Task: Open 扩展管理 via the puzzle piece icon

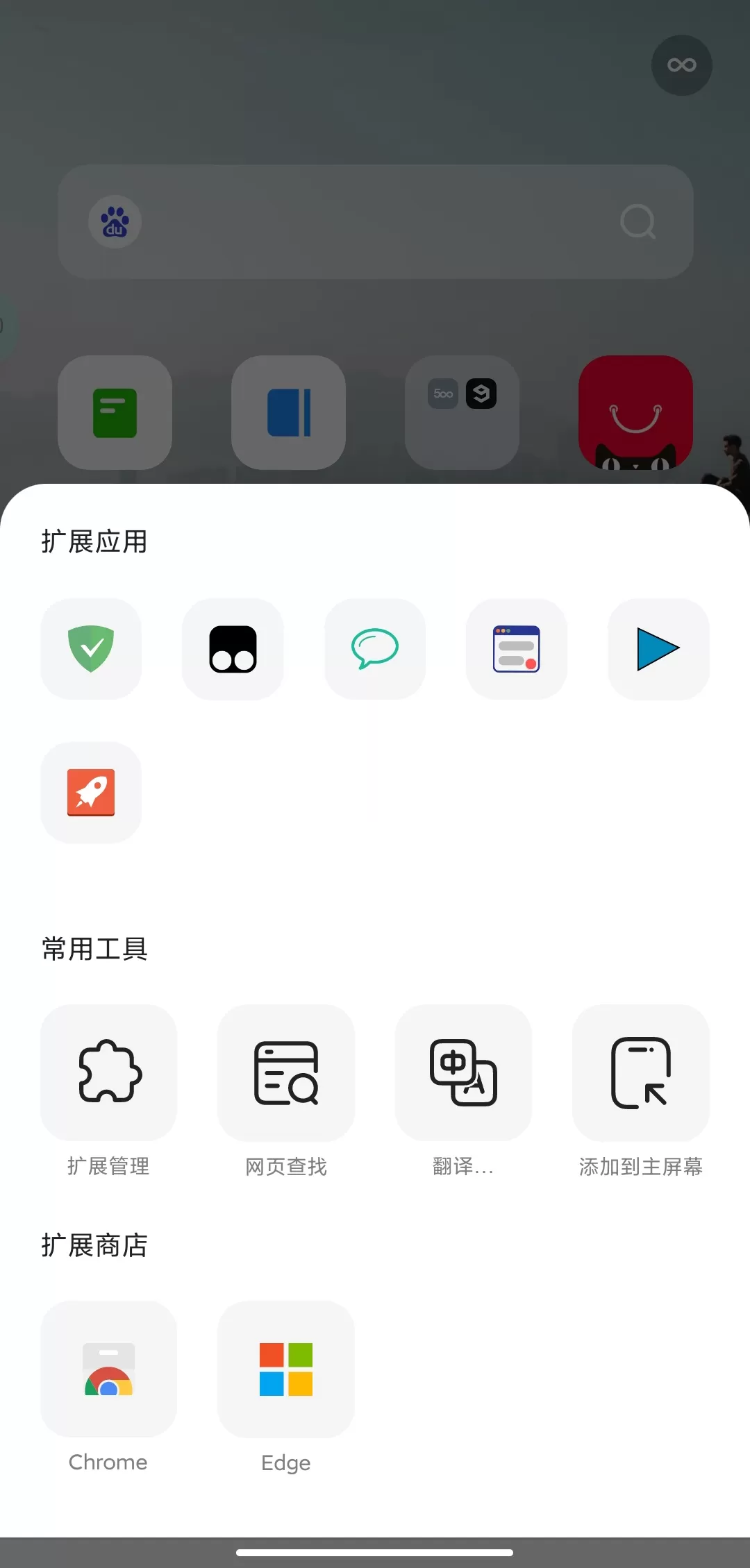Action: [108, 1074]
